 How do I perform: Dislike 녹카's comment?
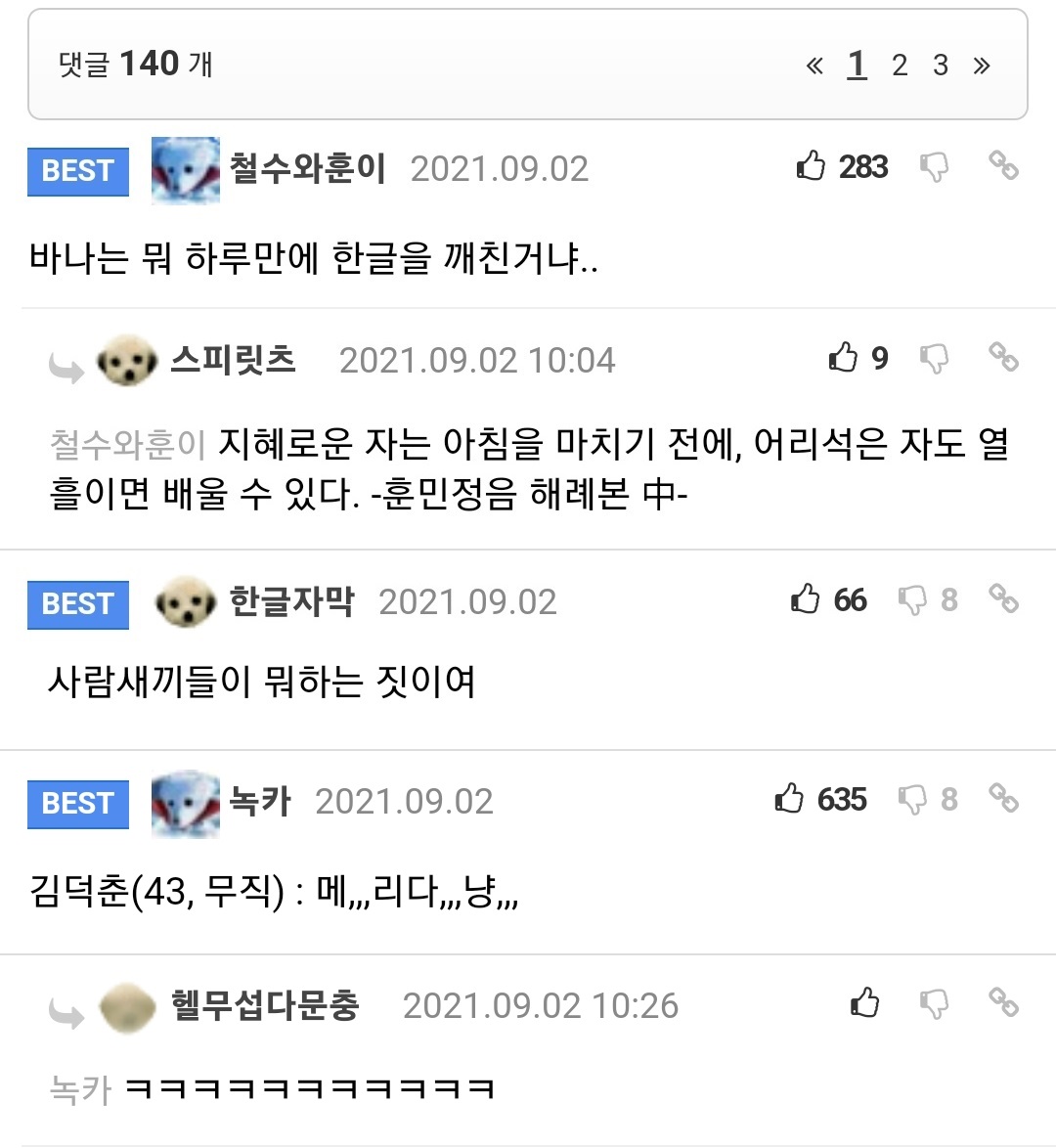[912, 799]
